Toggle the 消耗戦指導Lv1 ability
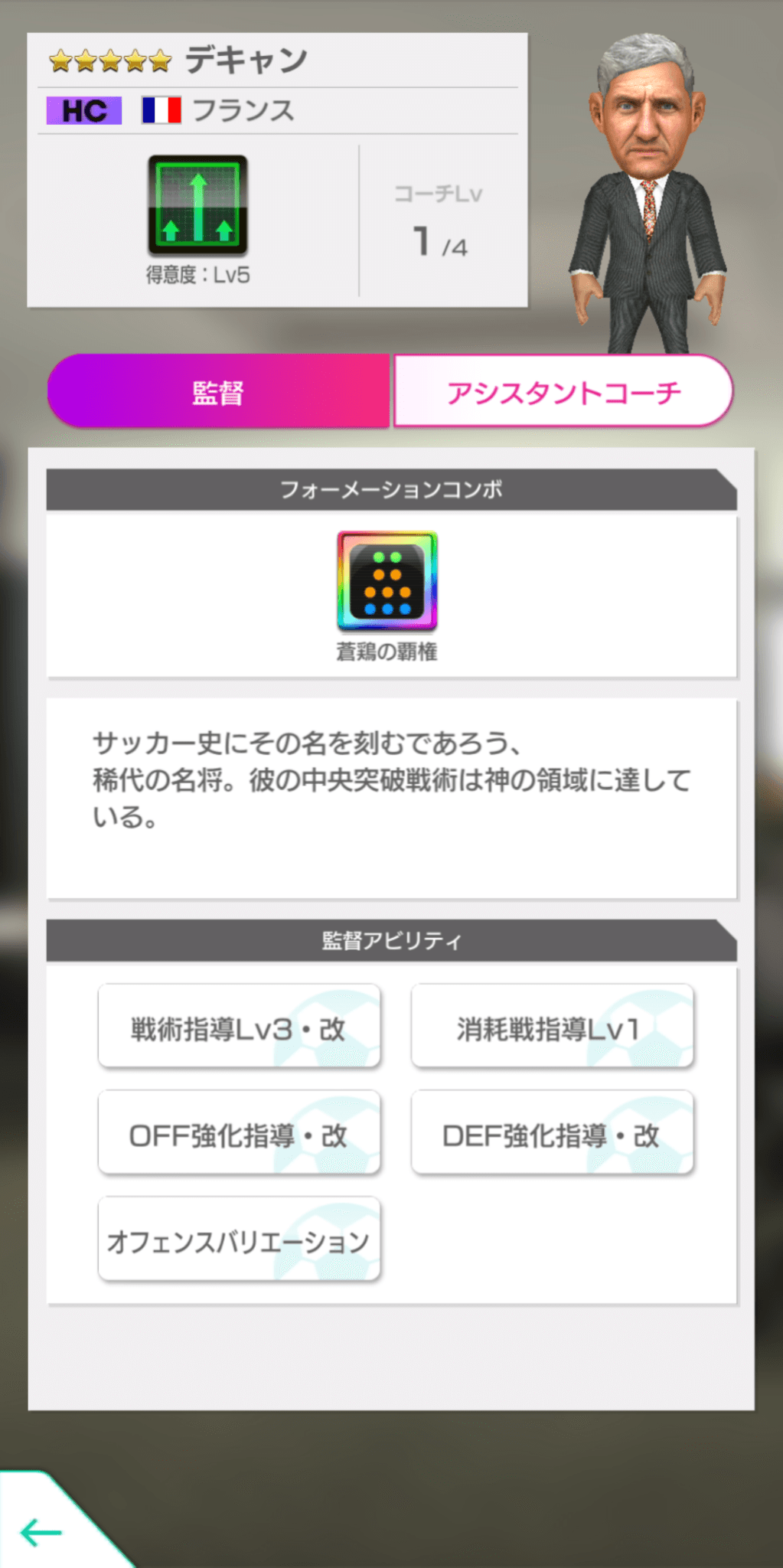 point(553,1026)
